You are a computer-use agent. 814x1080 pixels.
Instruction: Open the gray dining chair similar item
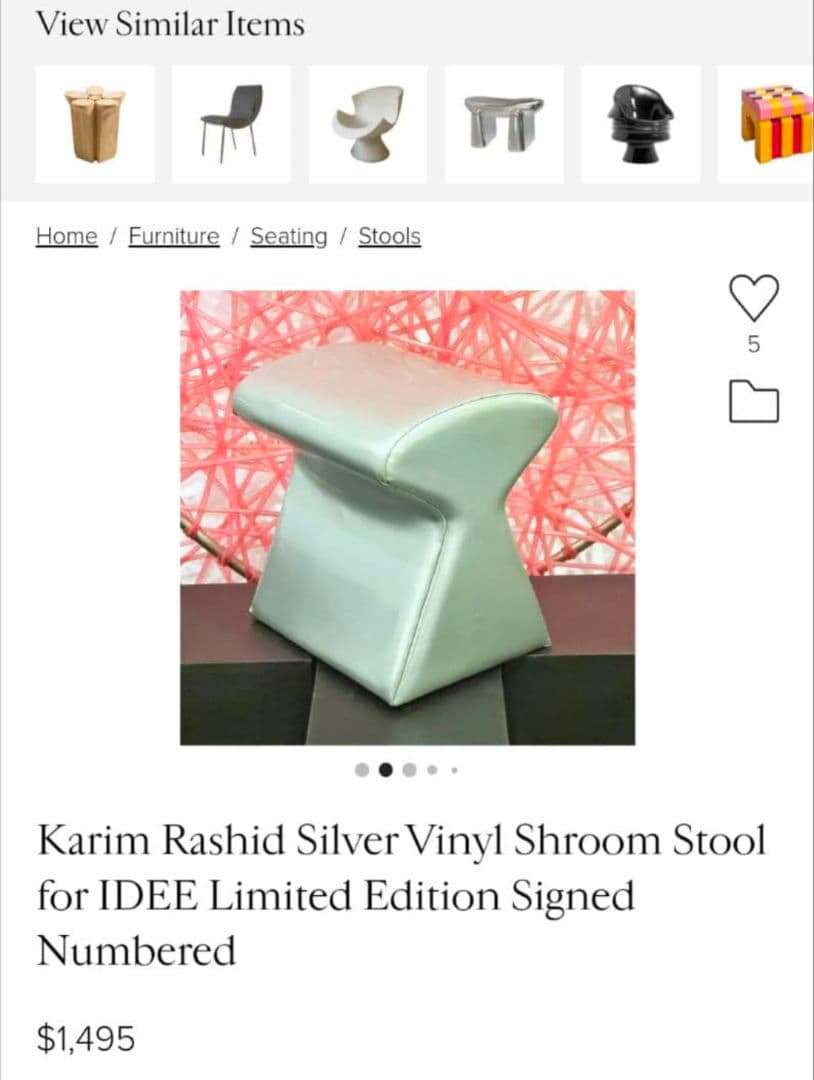tap(231, 124)
